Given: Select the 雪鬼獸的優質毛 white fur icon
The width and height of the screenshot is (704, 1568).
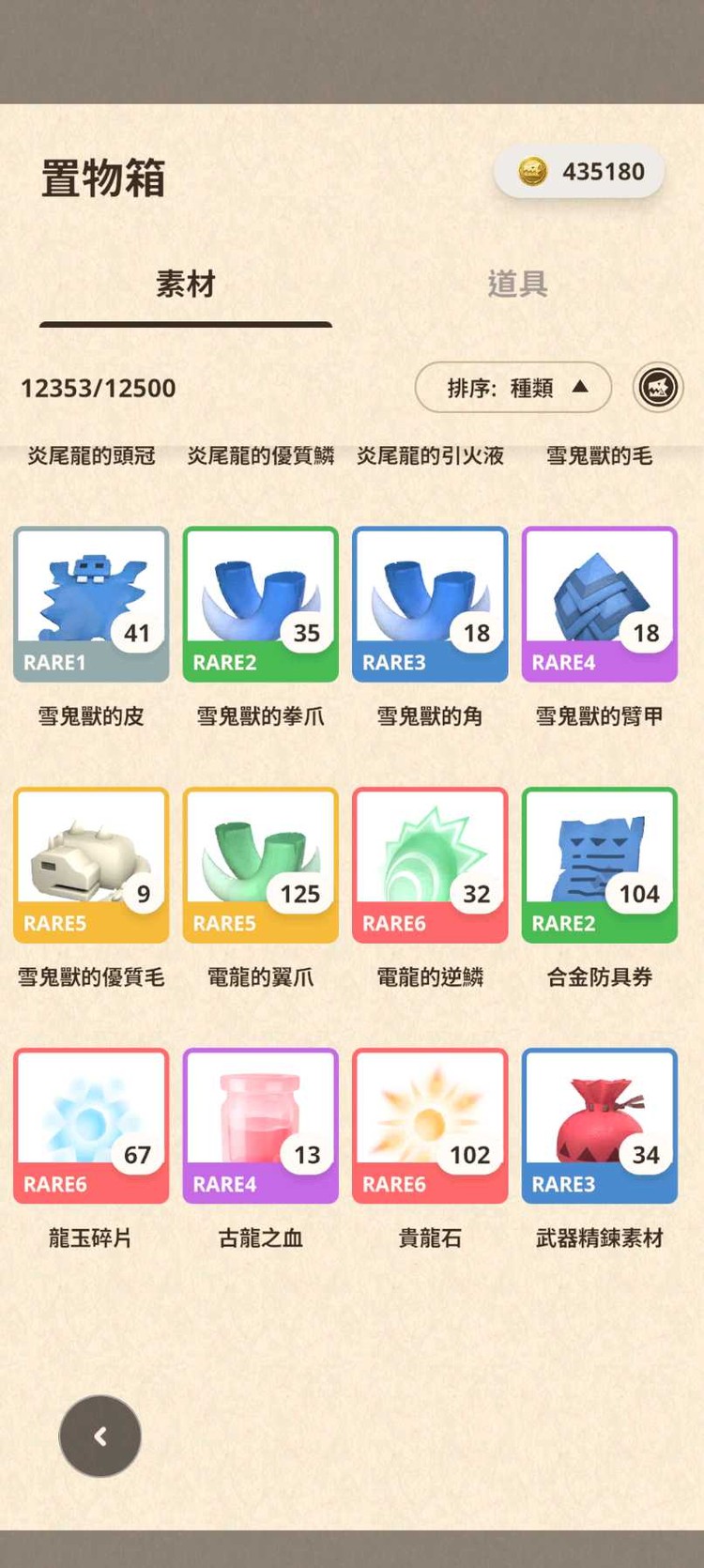Looking at the screenshot, I should [x=90, y=864].
